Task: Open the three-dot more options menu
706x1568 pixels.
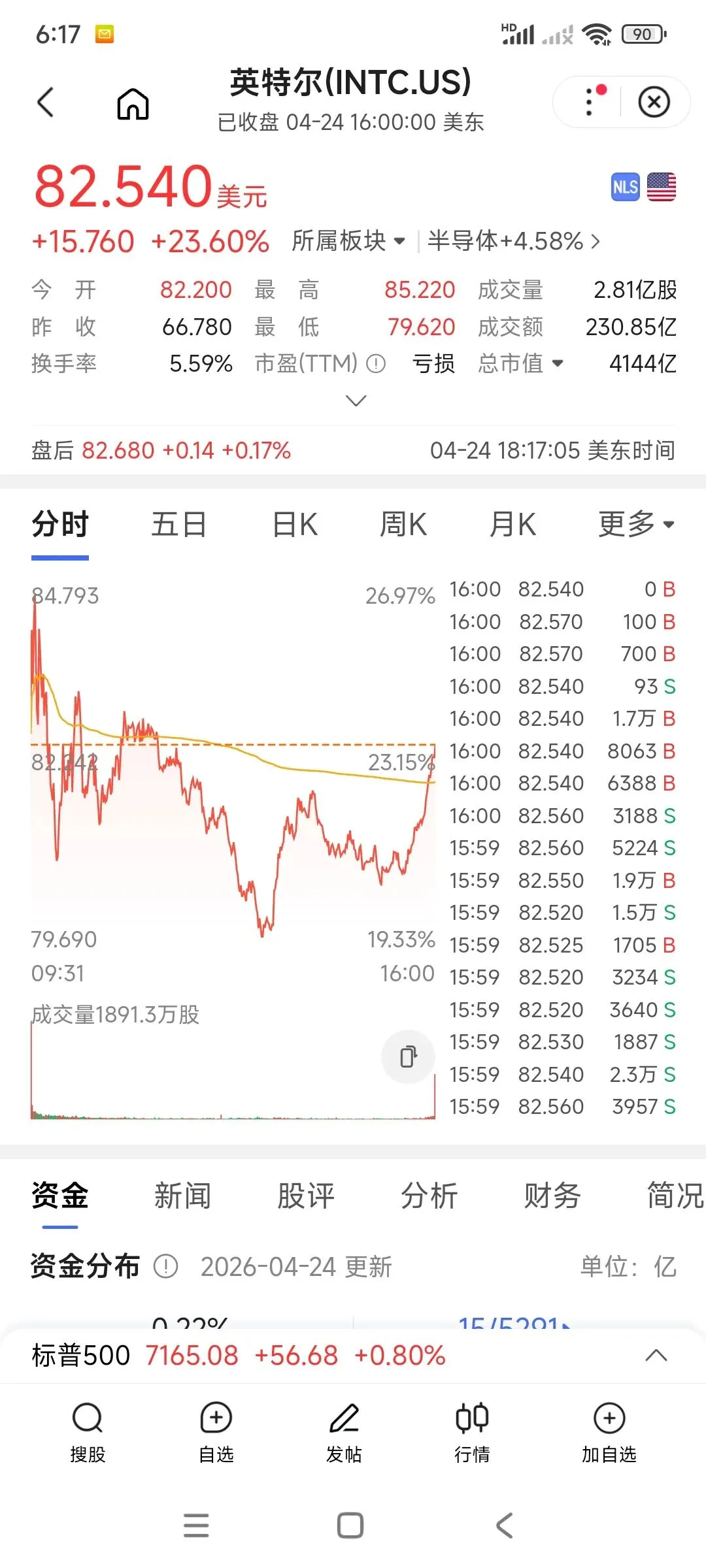Action: coord(591,102)
